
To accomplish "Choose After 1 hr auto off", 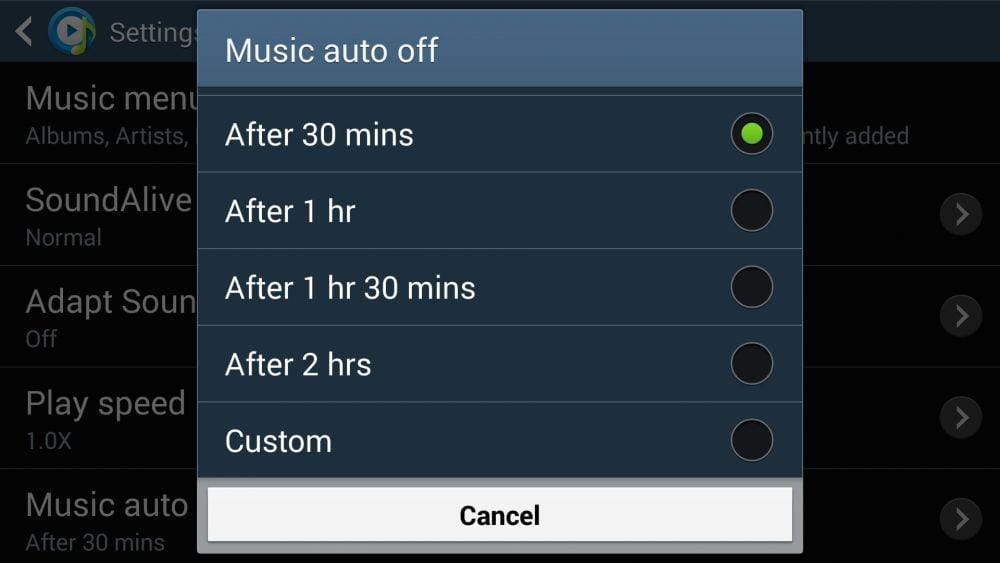I will pyautogui.click(x=498, y=211).
